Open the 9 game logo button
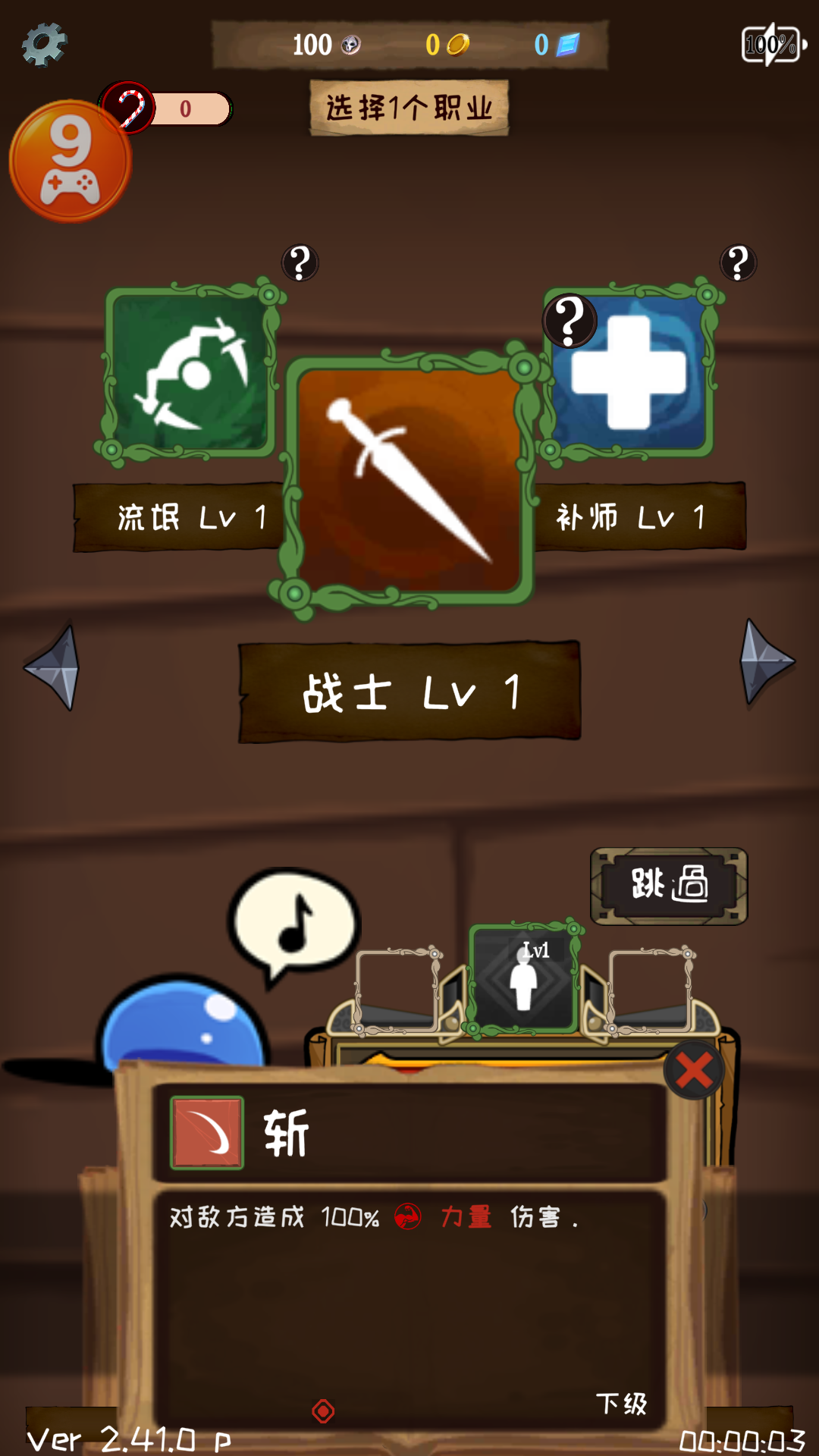Viewport: 819px width, 1456px height. coord(71,162)
